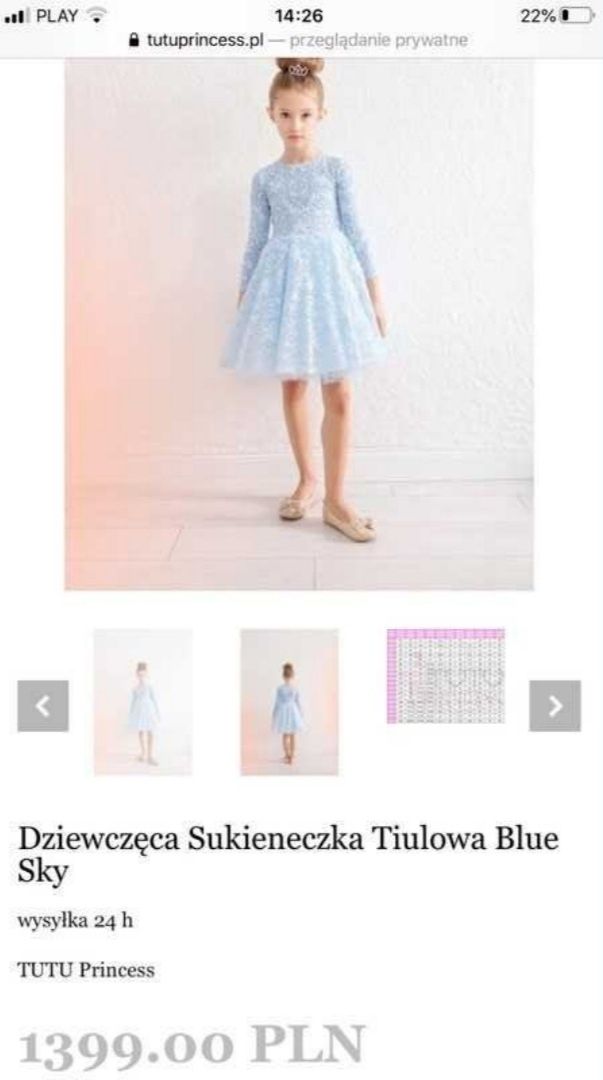This screenshot has height=1080, width=603.
Task: Select the front-view dress thumbnail
Action: pyautogui.click(x=143, y=702)
